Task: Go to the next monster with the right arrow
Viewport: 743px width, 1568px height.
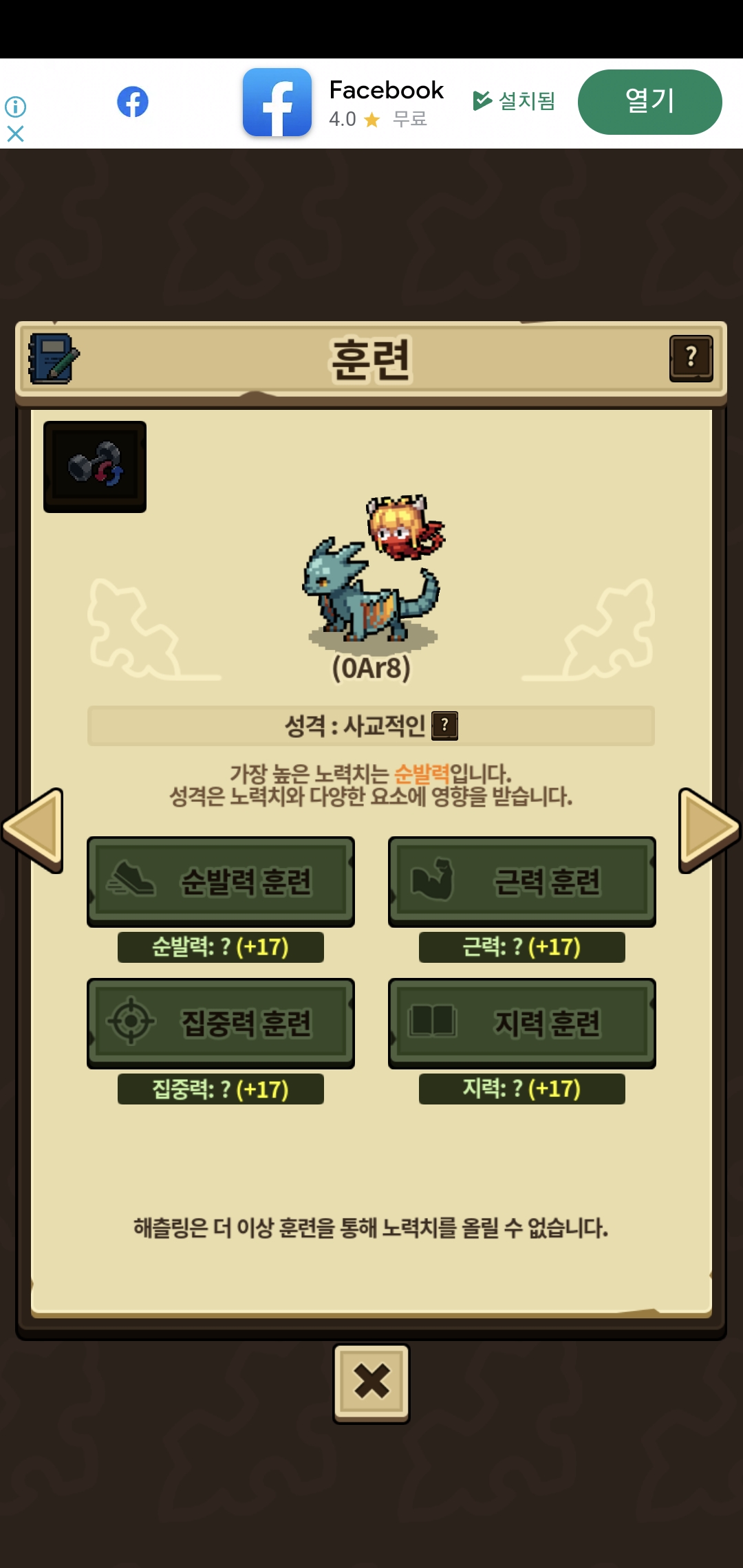Action: (x=709, y=830)
